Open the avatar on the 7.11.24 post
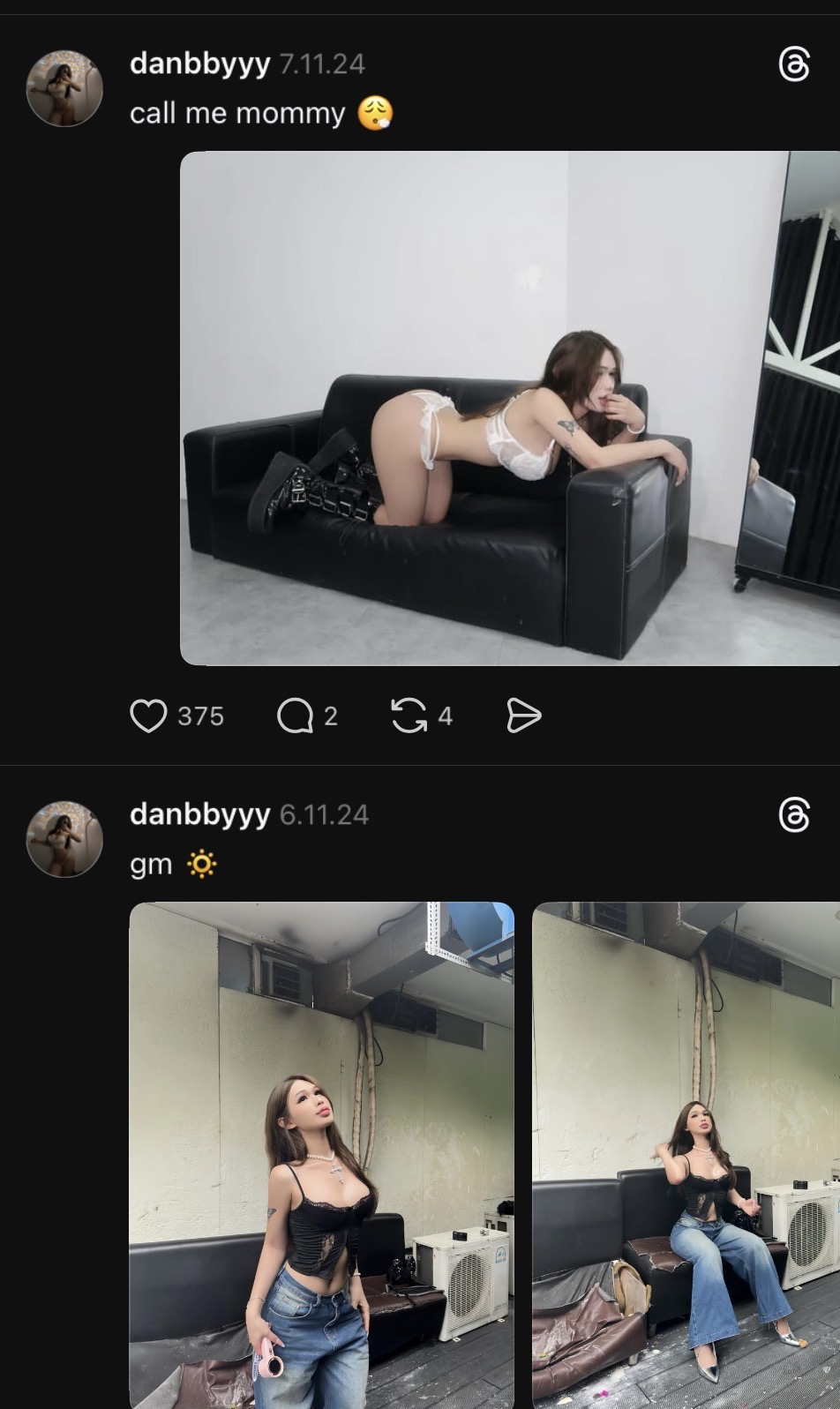The image size is (840, 1409). click(x=64, y=88)
